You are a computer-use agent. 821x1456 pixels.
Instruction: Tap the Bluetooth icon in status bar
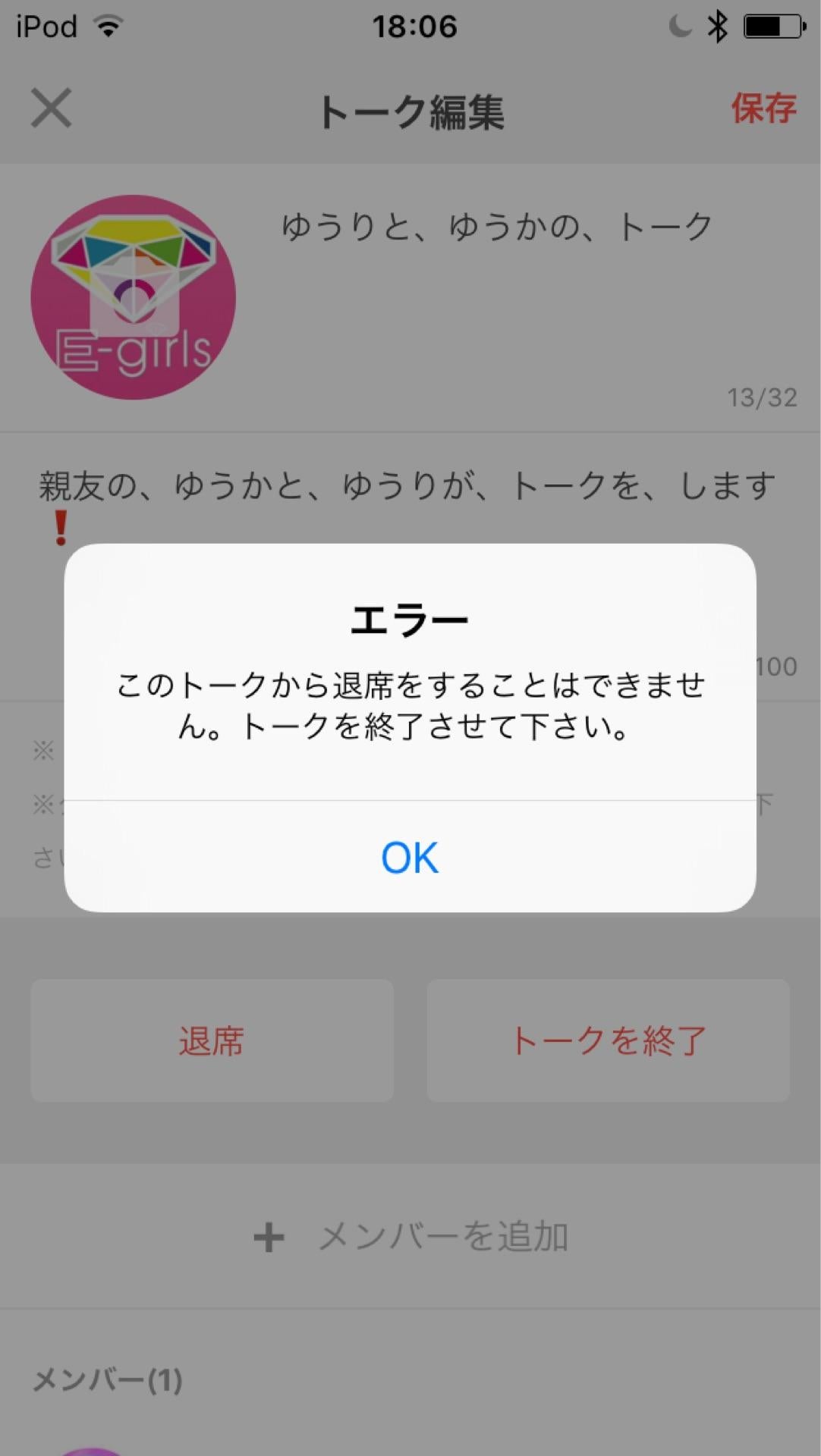[717, 25]
